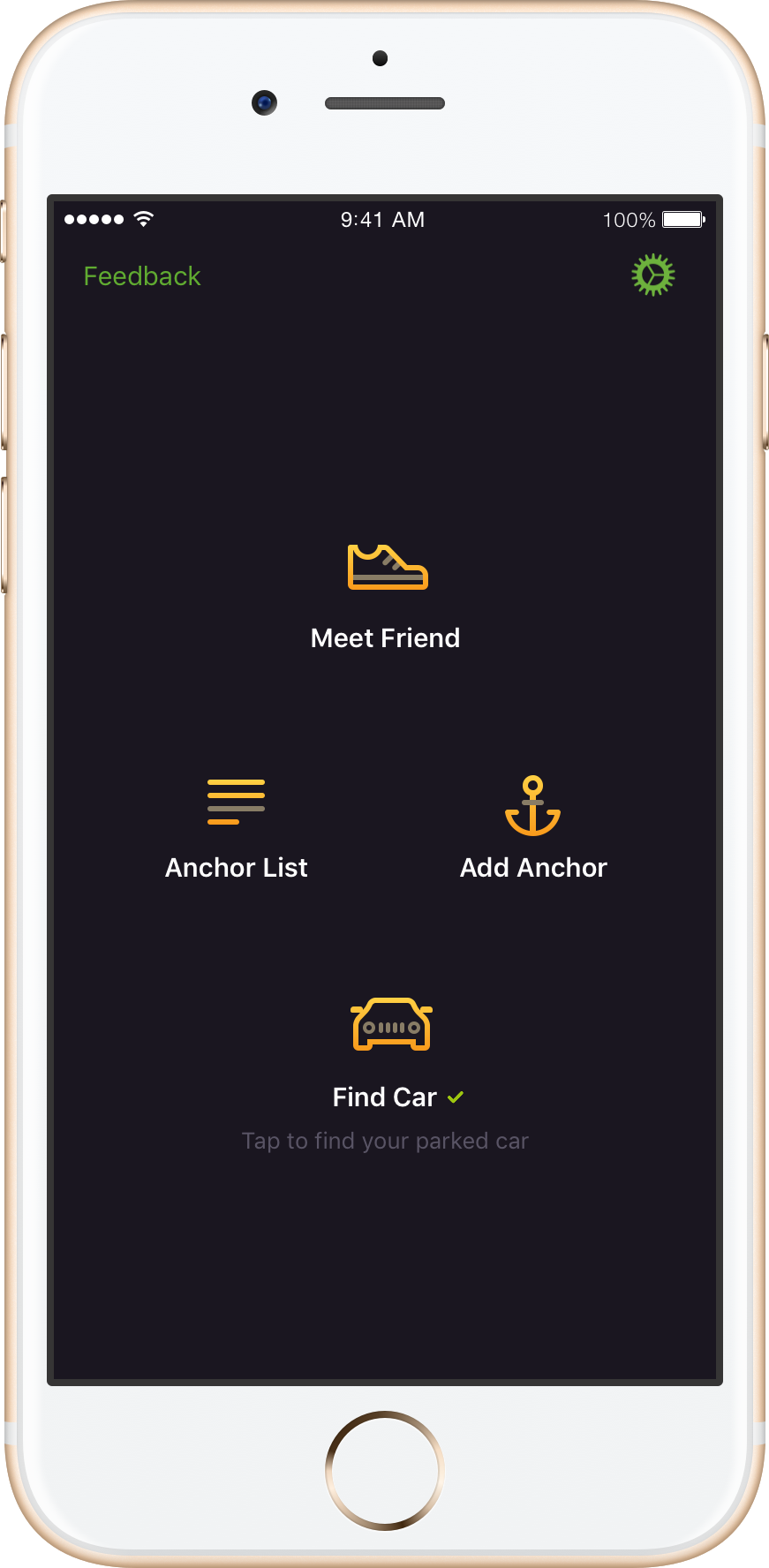
Task: Open the Feedback link
Action: [x=142, y=276]
